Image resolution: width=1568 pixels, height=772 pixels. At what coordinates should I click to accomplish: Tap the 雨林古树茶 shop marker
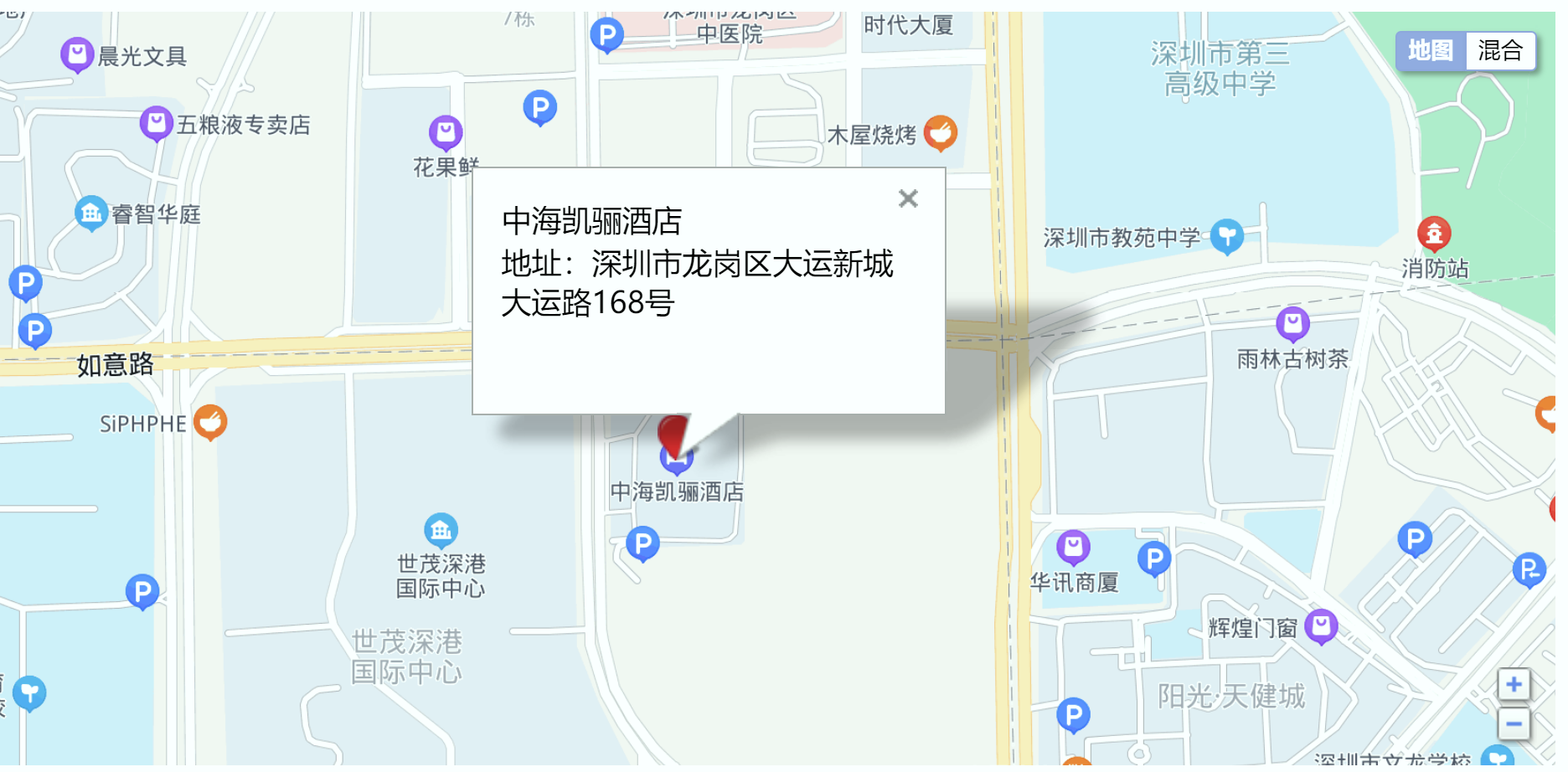pos(1292,323)
